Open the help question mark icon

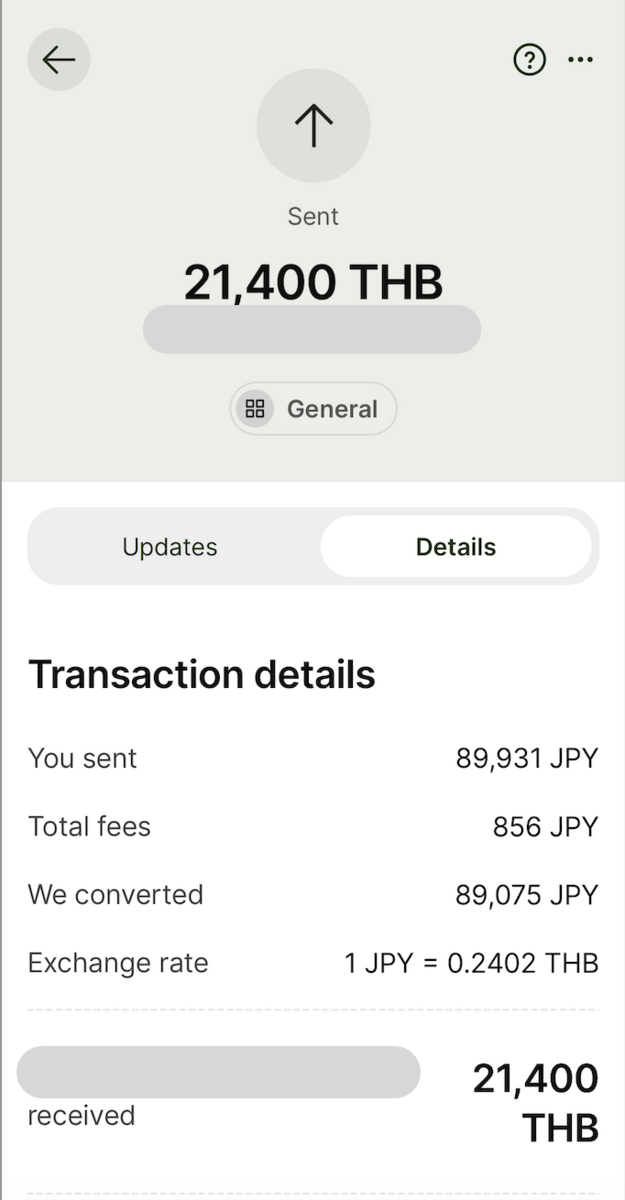[x=529, y=60]
